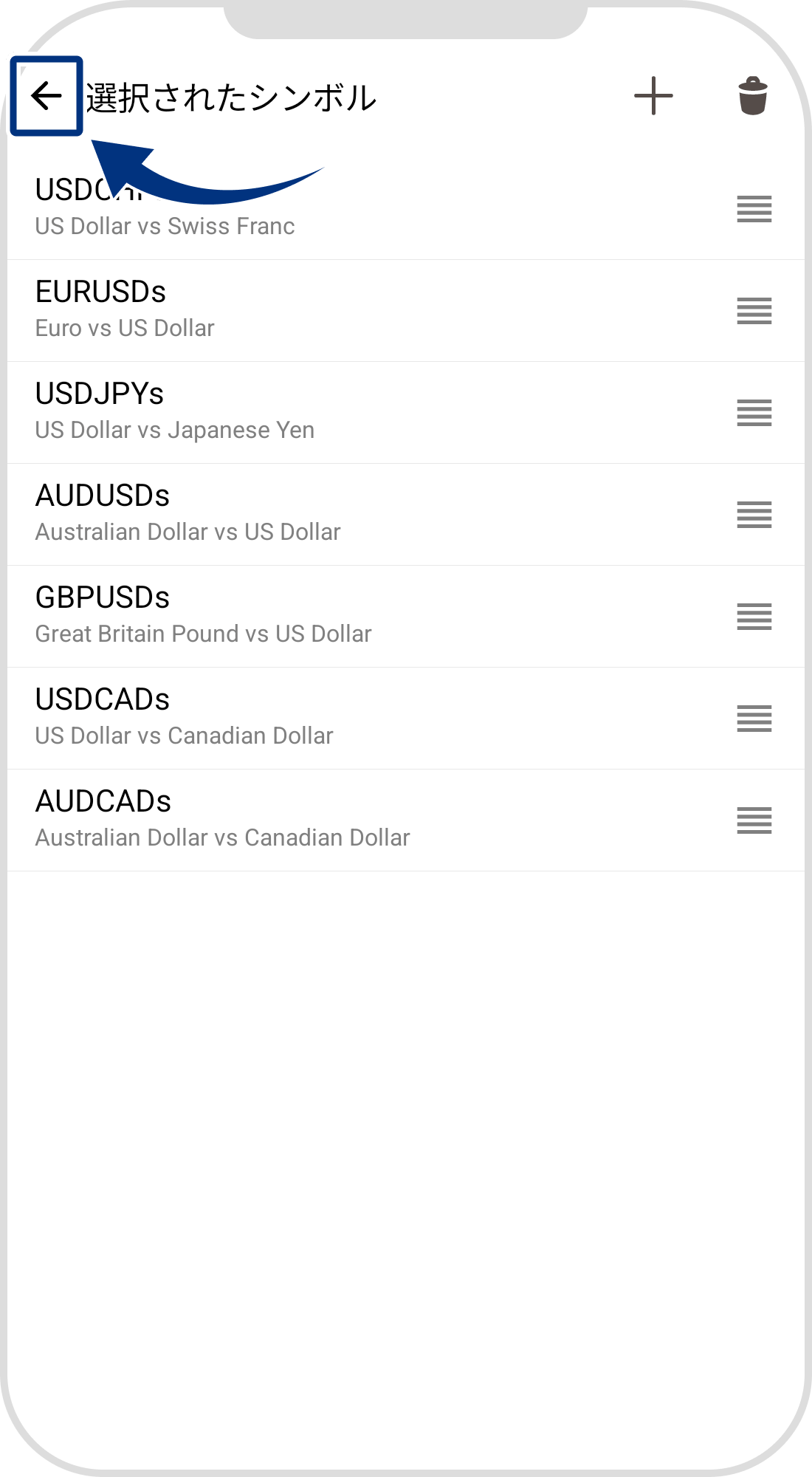Select the USDJPYs symbol row
This screenshot has height=1477, width=812.
295,412
